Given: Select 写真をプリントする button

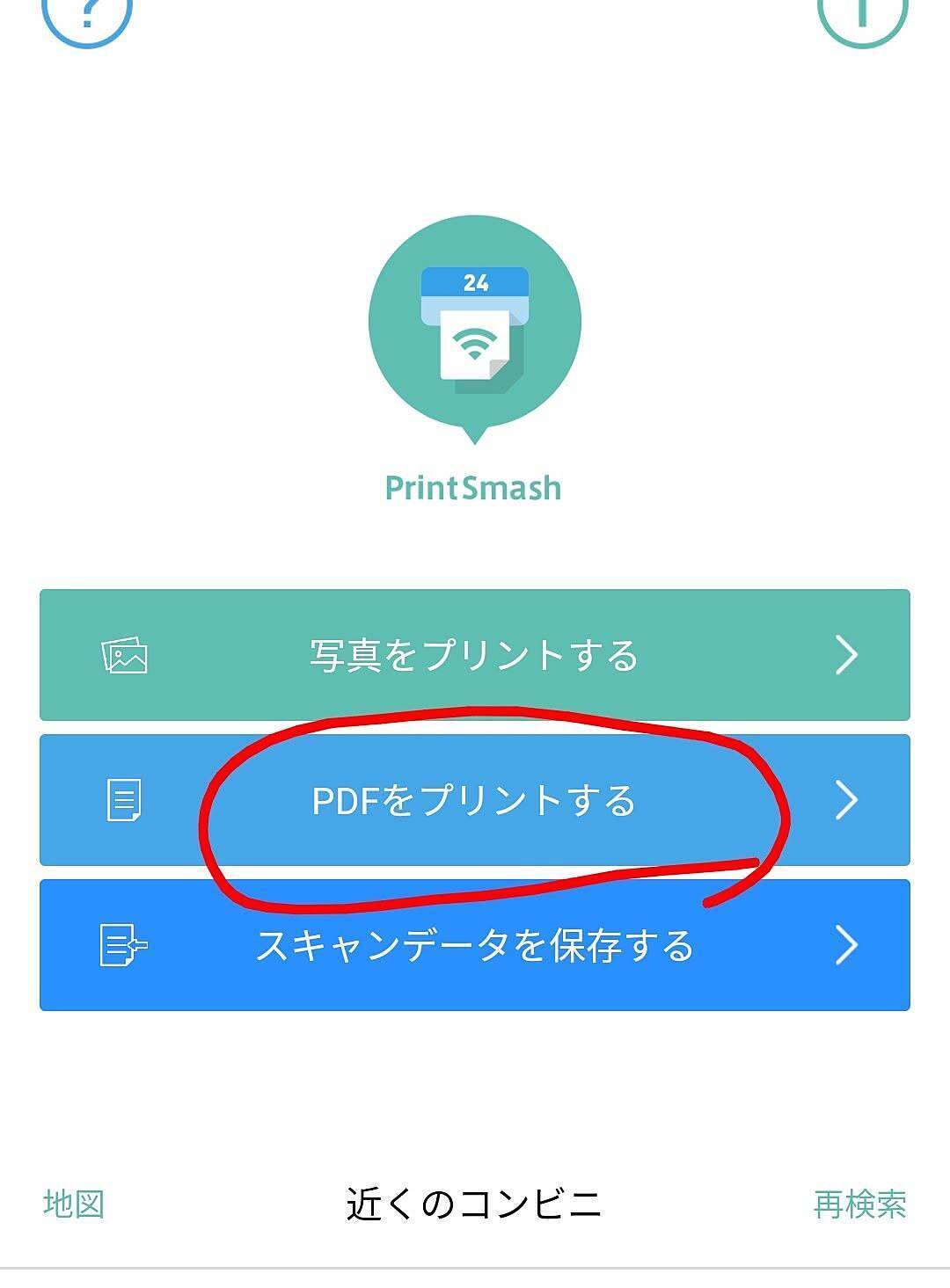Looking at the screenshot, I should (474, 656).
